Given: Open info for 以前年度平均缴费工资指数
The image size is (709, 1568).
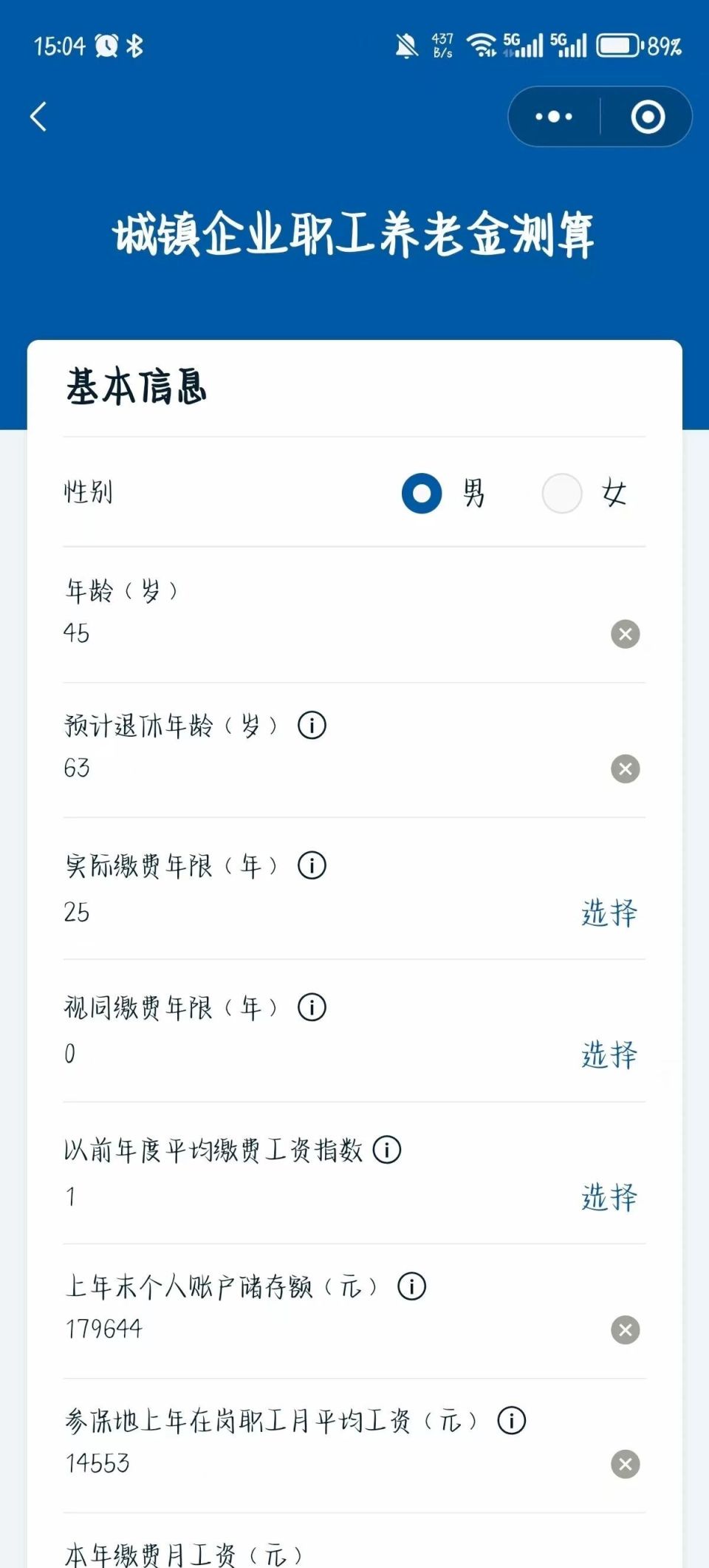Looking at the screenshot, I should [387, 1149].
